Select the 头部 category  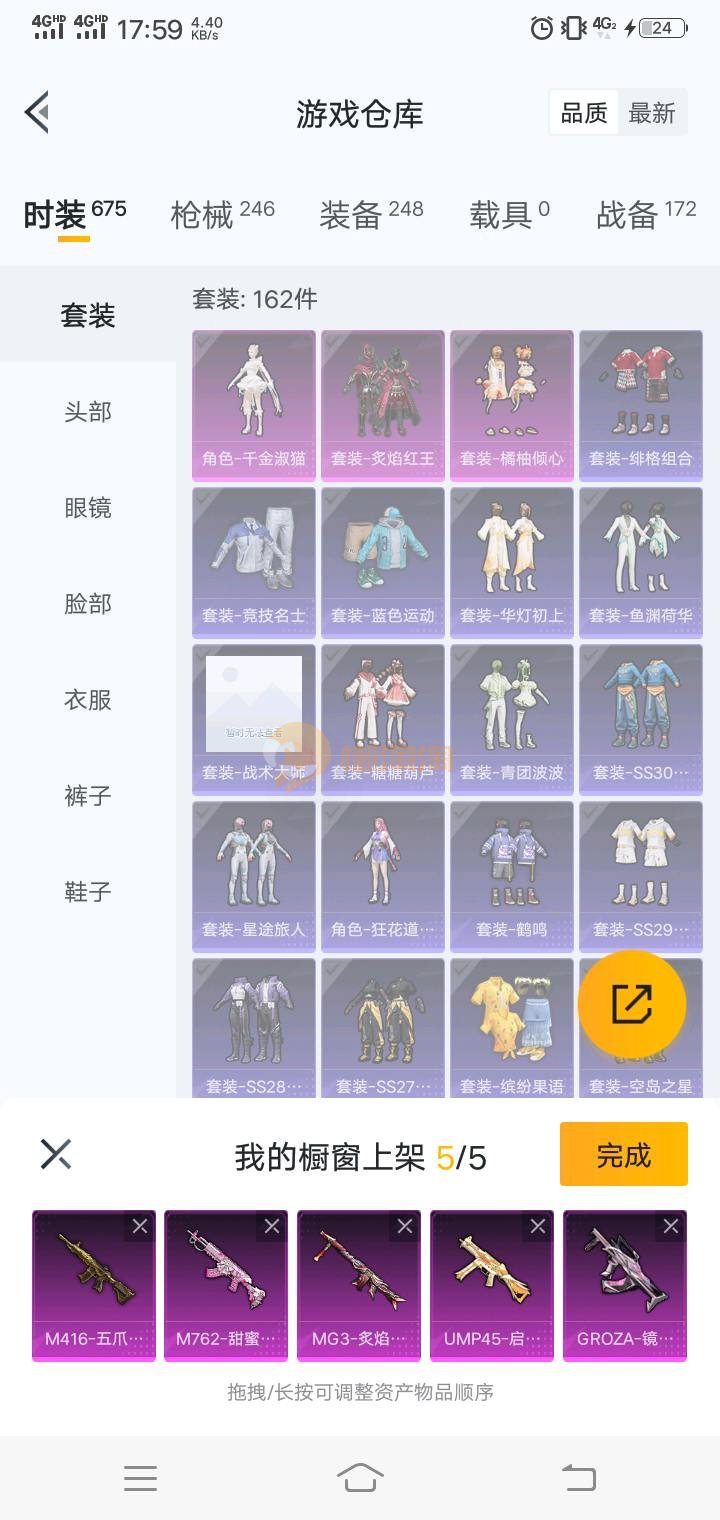[88, 412]
